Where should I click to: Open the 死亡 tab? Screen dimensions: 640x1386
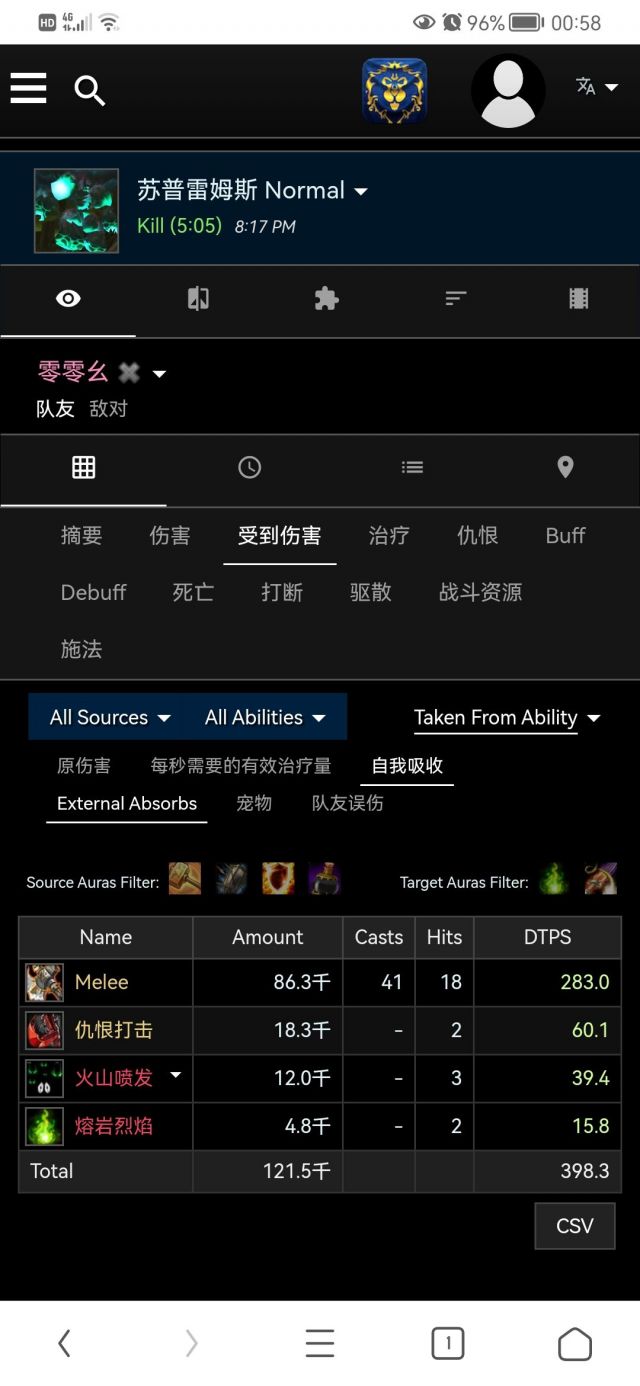pos(193,592)
